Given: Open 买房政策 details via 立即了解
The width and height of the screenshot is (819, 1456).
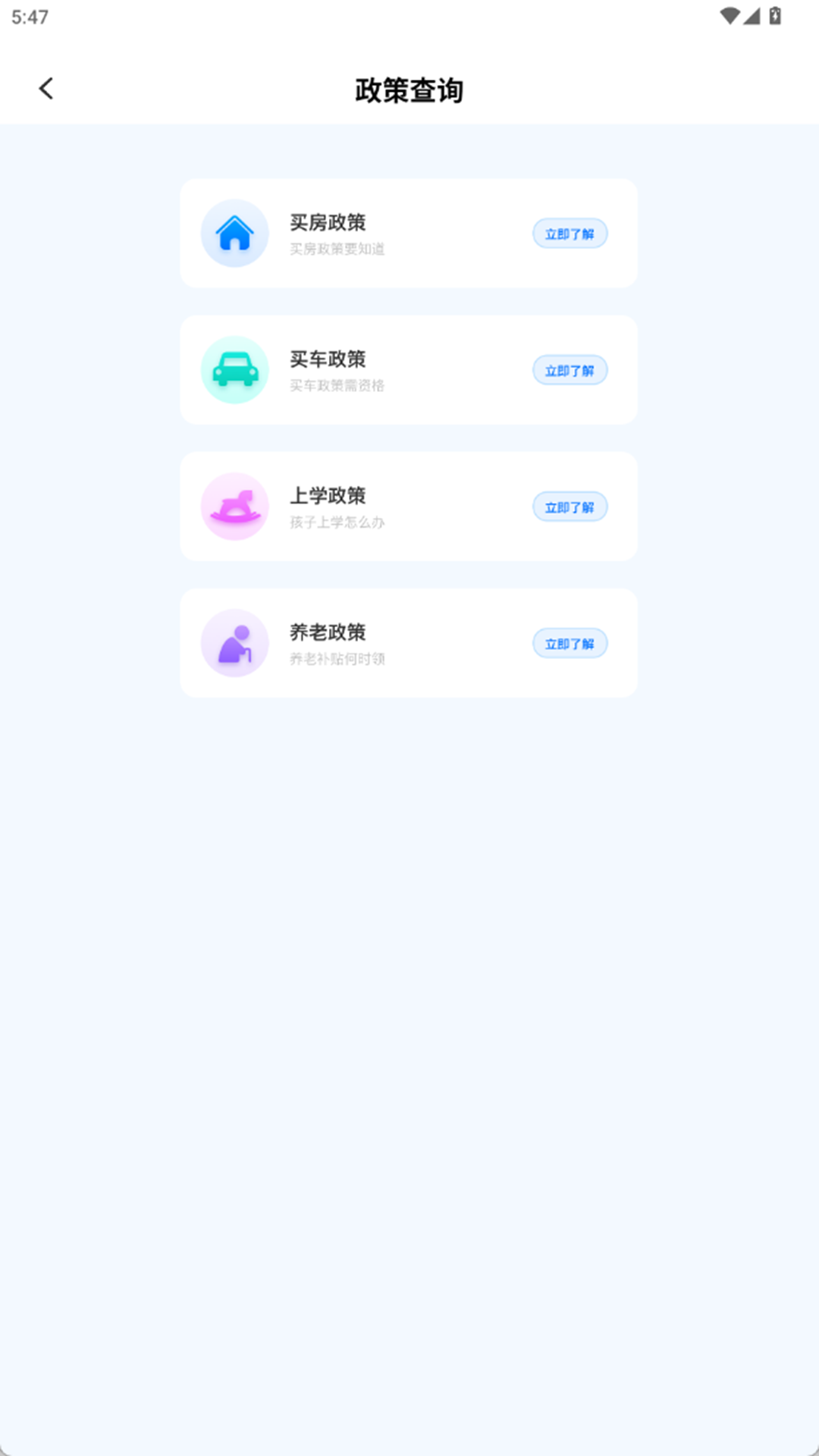Looking at the screenshot, I should (x=570, y=234).
